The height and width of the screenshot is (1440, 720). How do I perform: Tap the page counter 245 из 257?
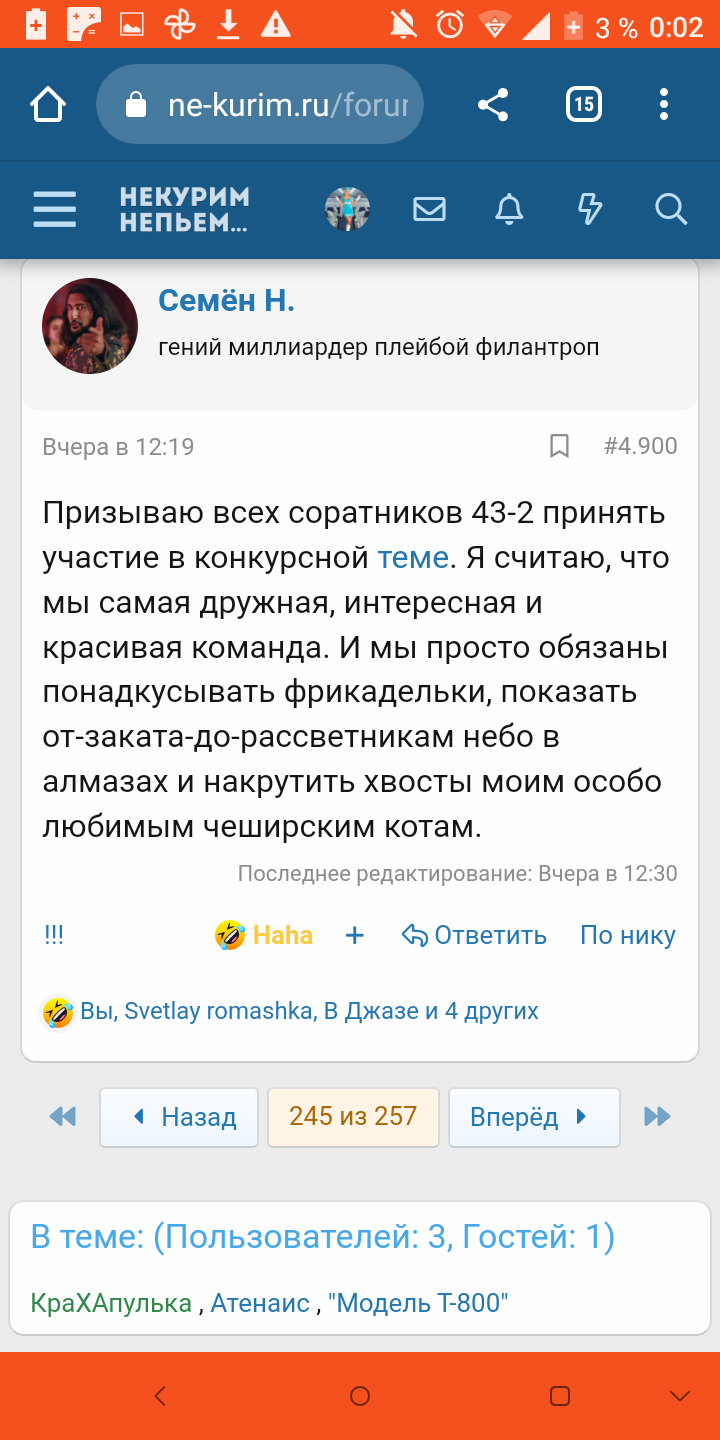click(353, 1116)
